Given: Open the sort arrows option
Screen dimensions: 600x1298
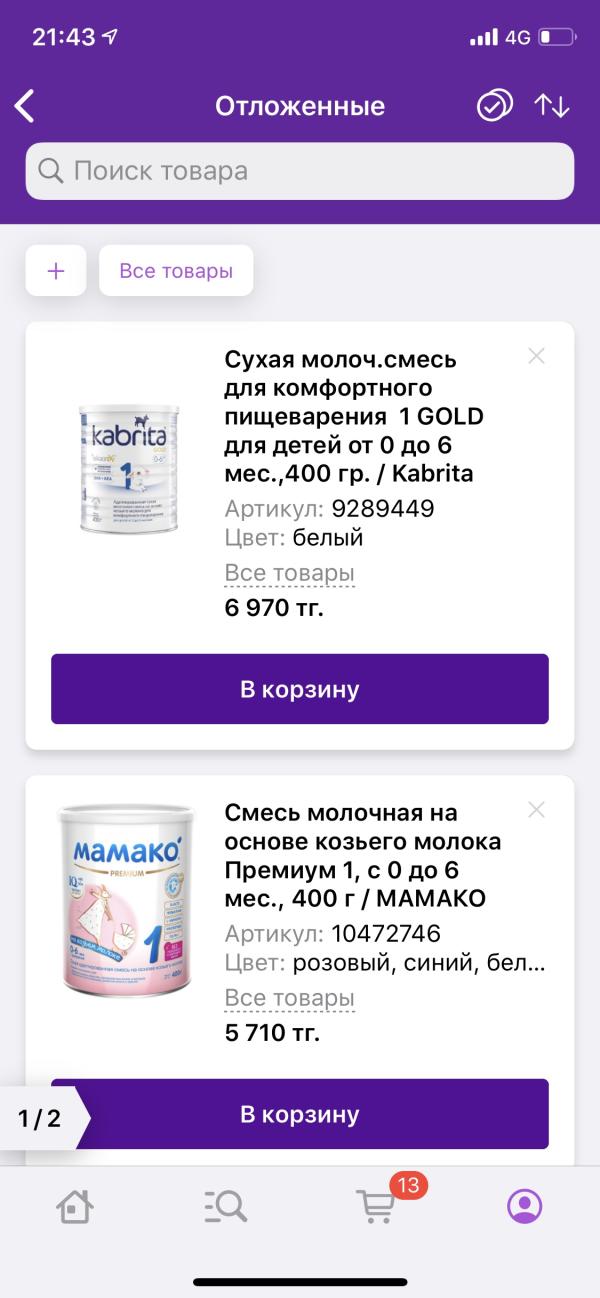Looking at the screenshot, I should (551, 105).
